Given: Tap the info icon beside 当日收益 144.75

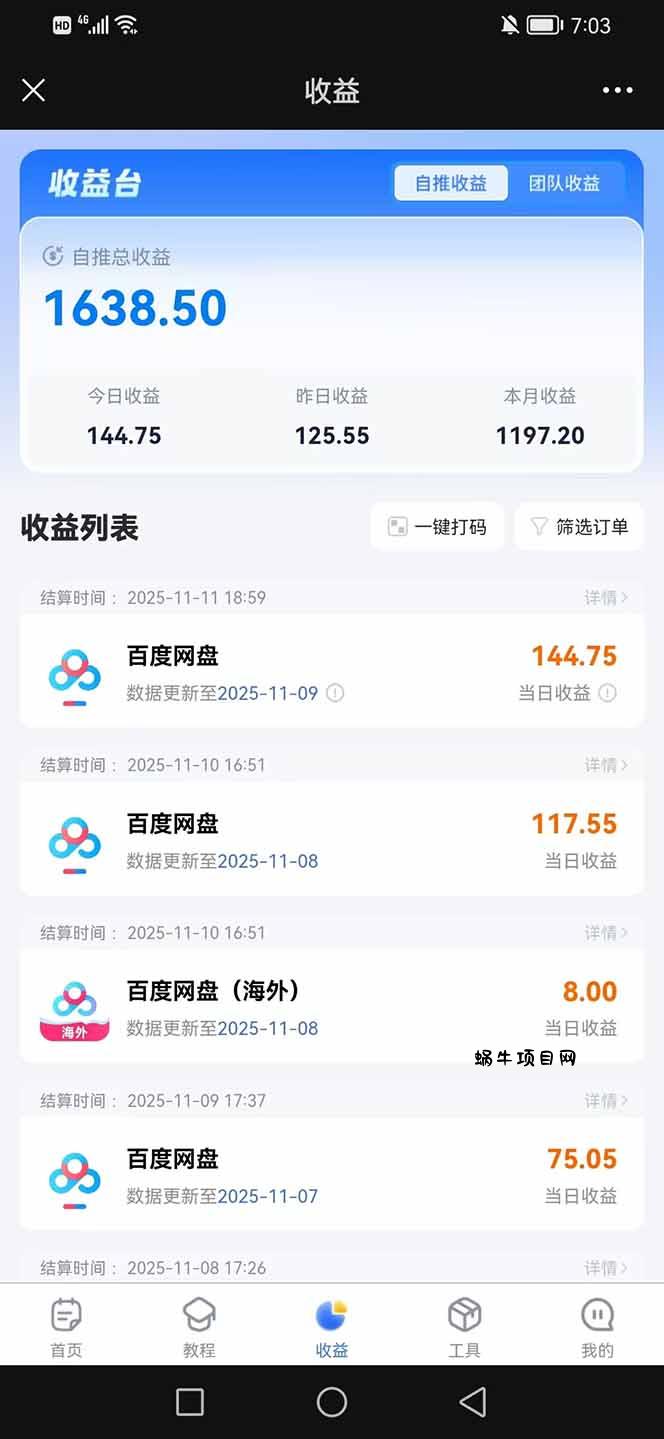Looking at the screenshot, I should [607, 693].
